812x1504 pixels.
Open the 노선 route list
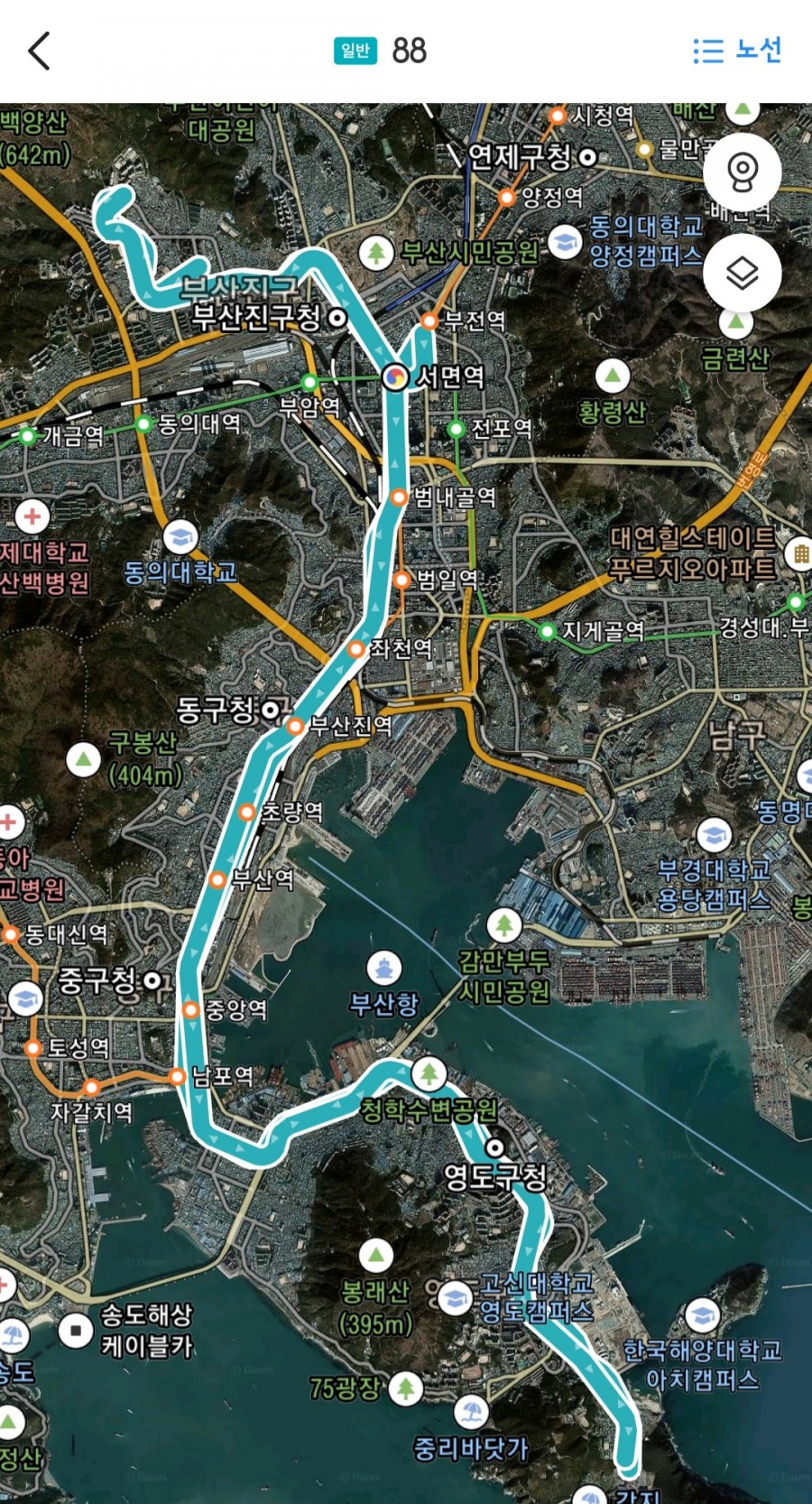(x=736, y=51)
